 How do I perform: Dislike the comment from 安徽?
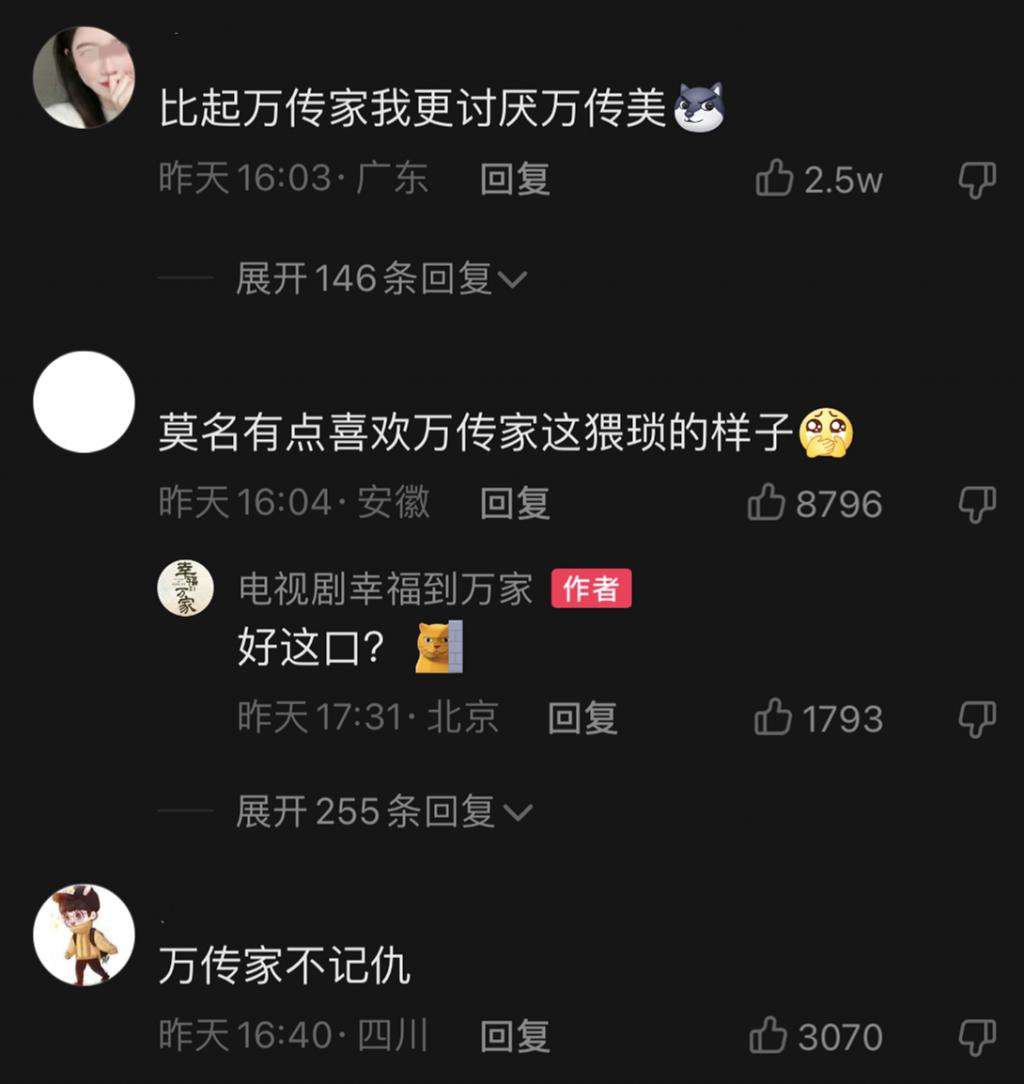(x=977, y=503)
